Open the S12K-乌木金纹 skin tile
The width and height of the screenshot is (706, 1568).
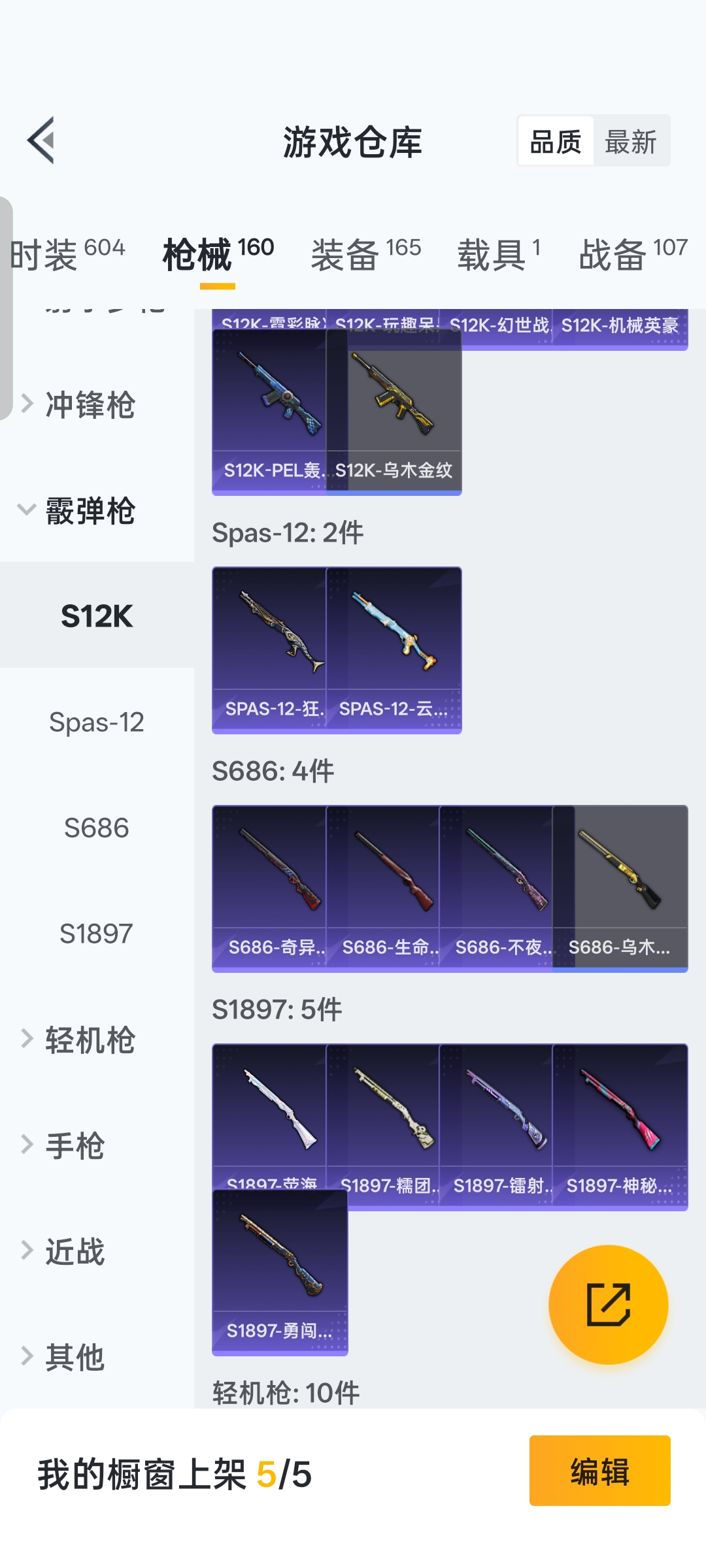394,412
